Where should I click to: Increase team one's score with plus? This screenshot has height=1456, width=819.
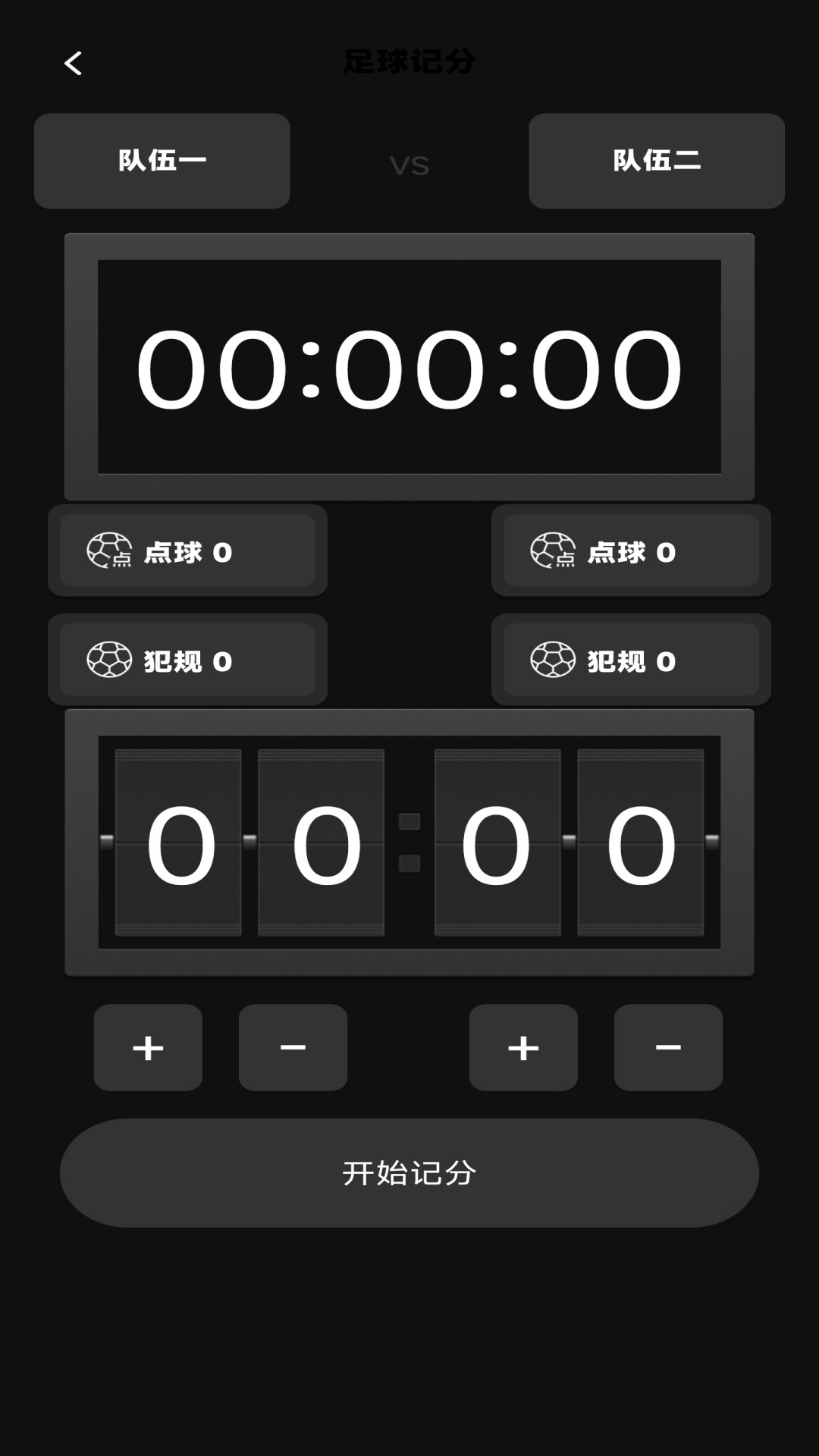click(x=148, y=1047)
